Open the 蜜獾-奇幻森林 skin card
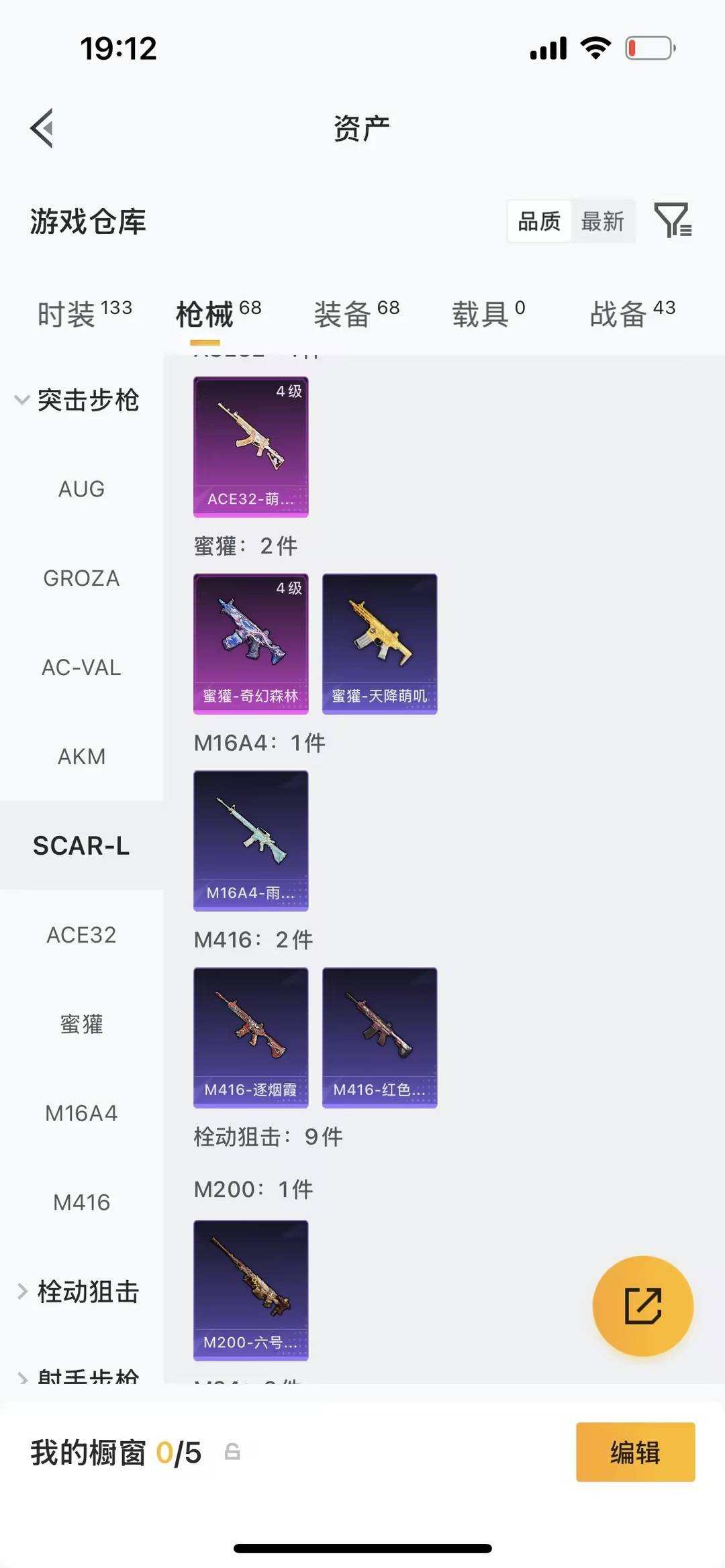Screen dimensions: 725x1568 (x=251, y=643)
